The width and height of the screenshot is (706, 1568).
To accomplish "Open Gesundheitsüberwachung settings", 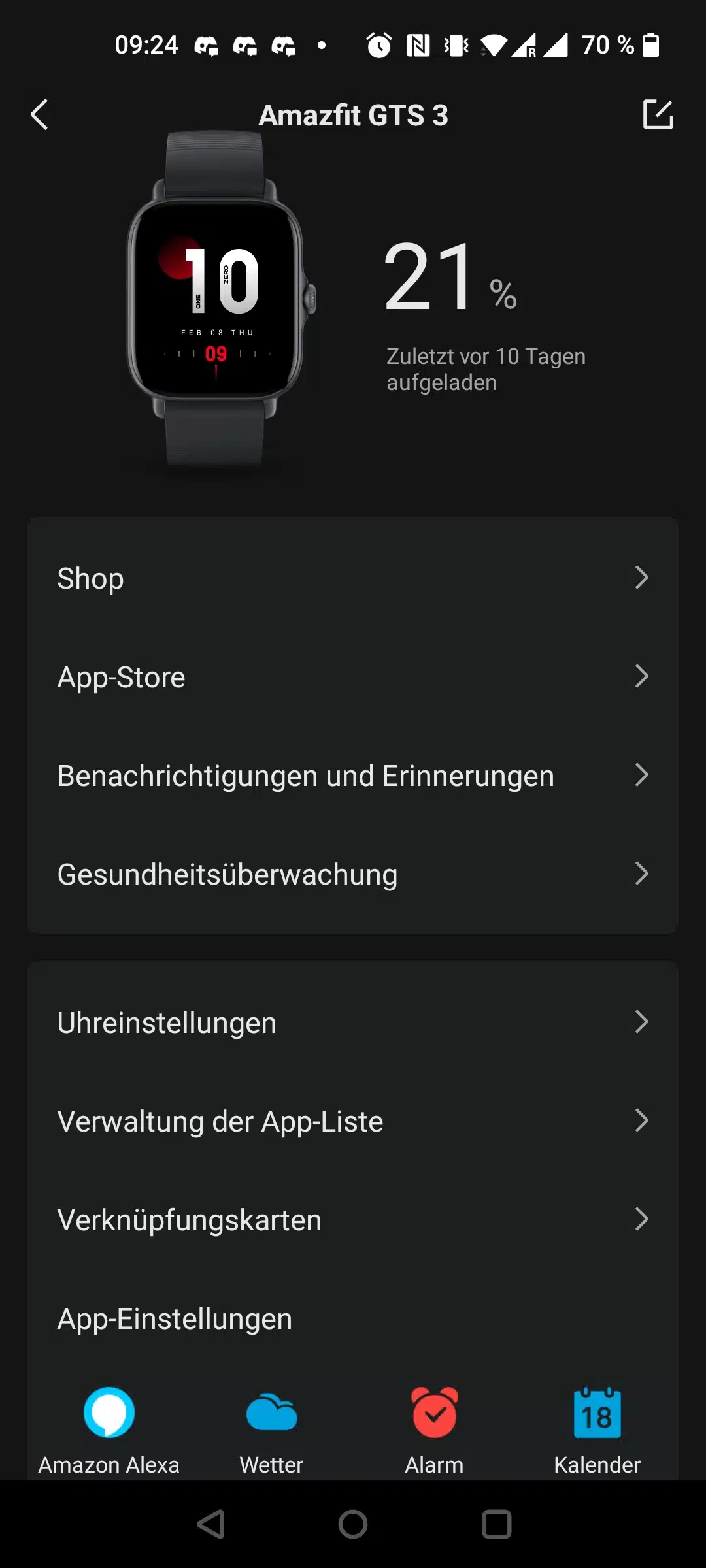I will (353, 874).
